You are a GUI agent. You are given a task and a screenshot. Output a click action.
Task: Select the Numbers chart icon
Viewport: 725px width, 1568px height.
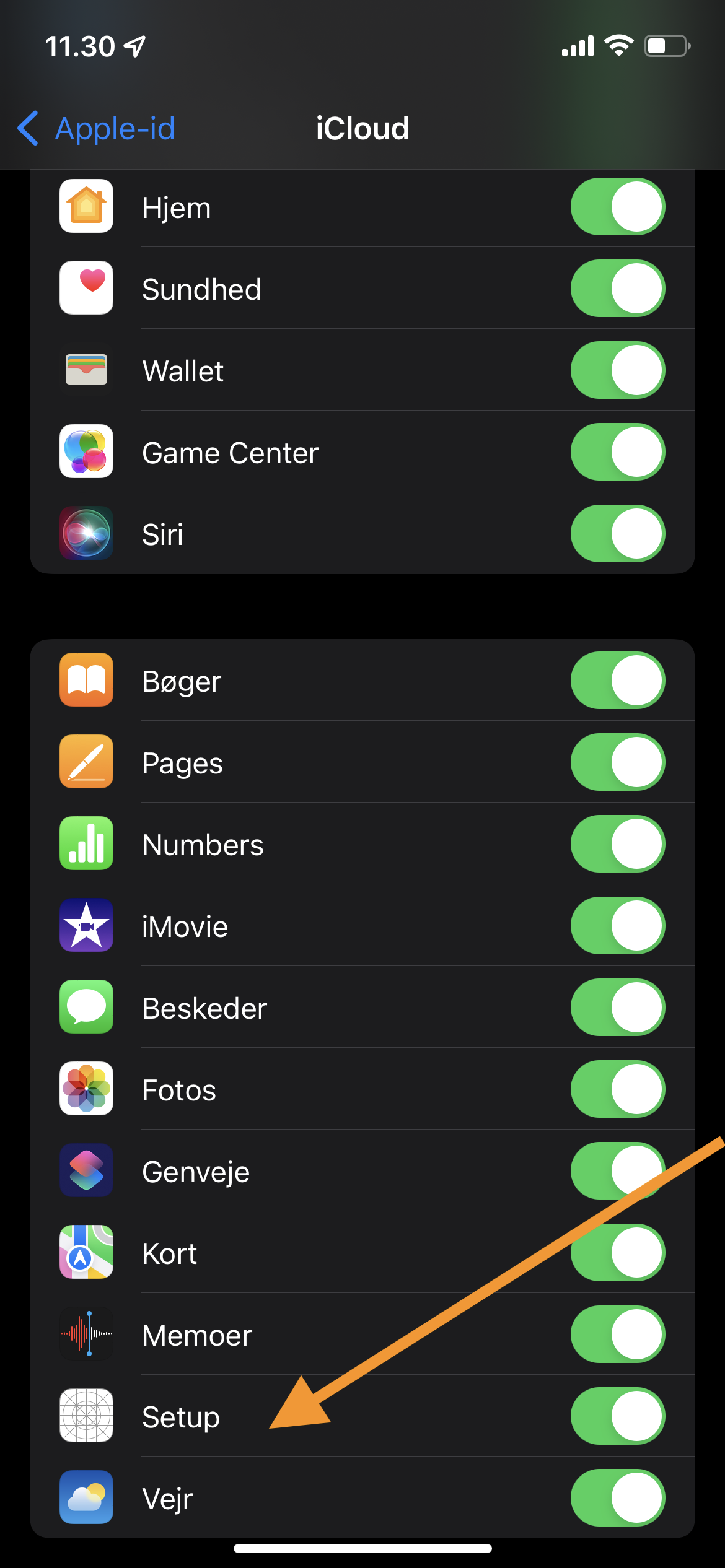86,843
